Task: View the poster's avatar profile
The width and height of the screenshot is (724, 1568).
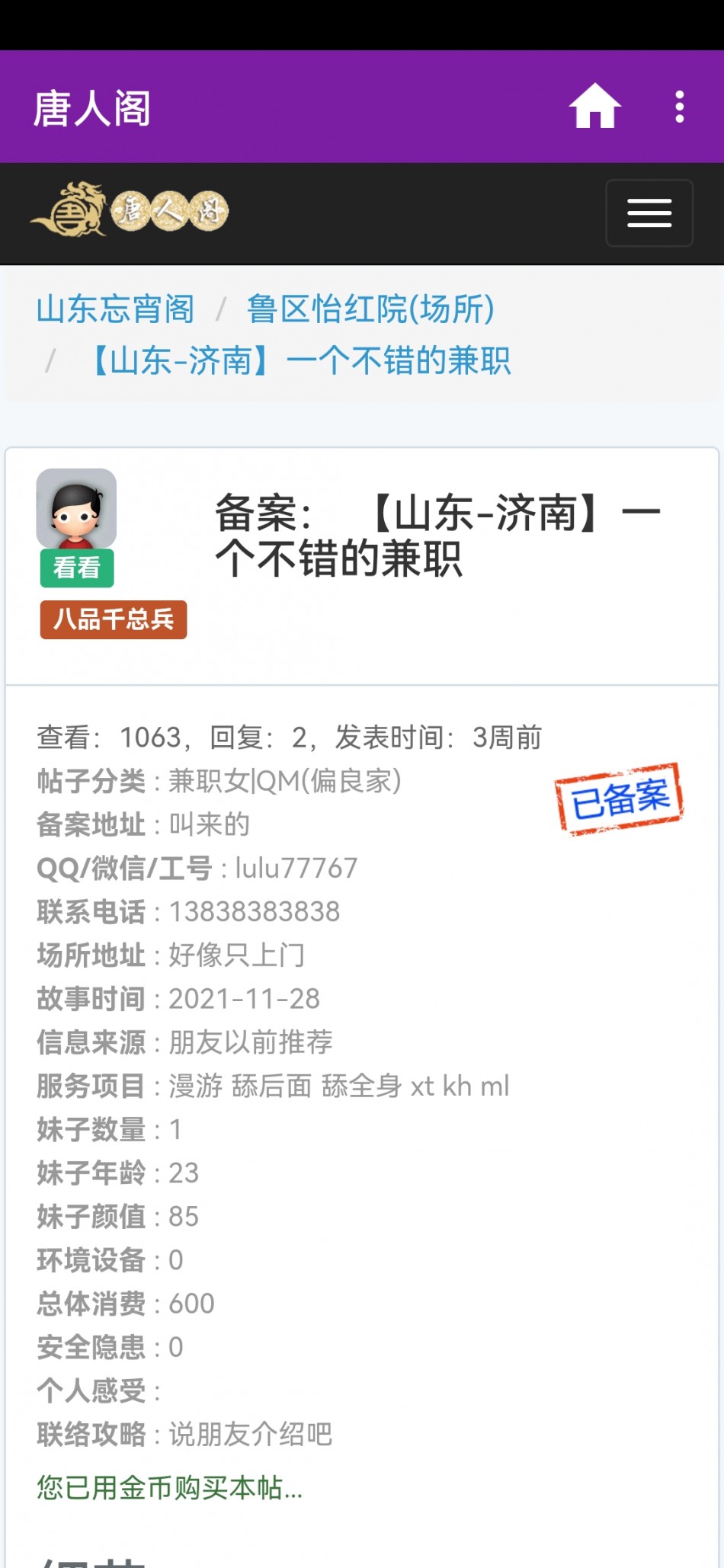Action: click(76, 508)
